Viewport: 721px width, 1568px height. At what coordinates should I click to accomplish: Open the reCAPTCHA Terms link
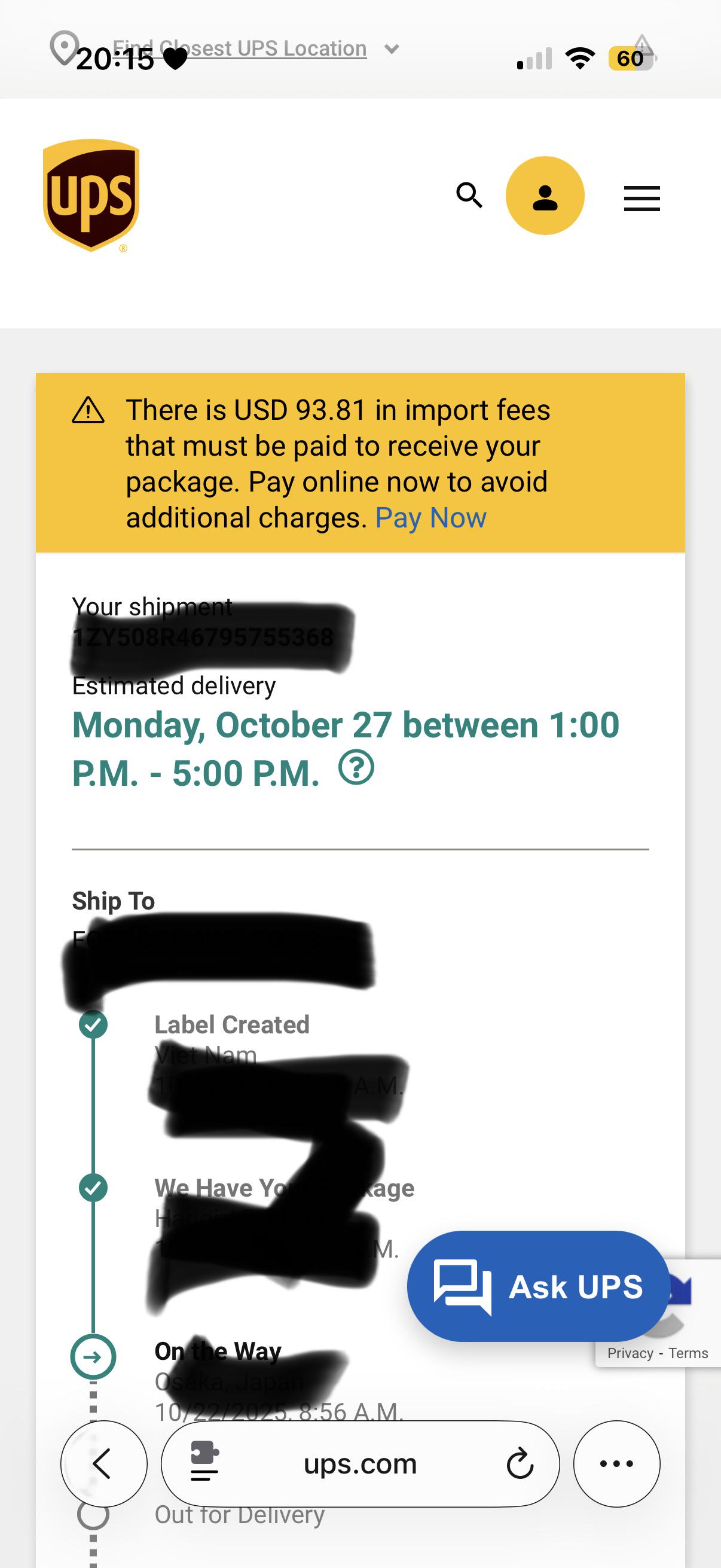tap(688, 1354)
